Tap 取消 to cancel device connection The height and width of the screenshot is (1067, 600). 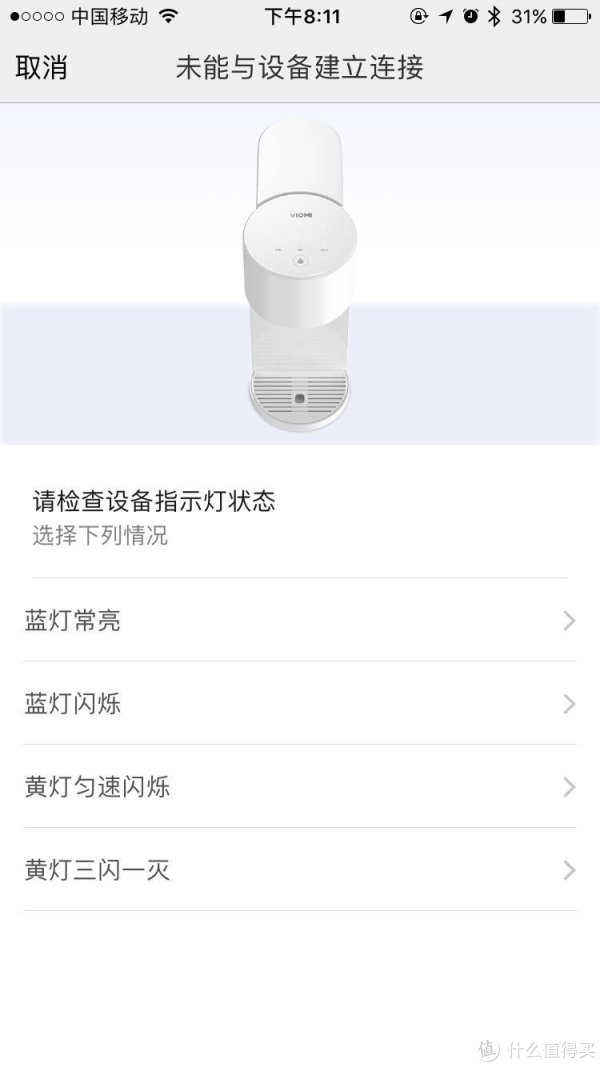(41, 68)
